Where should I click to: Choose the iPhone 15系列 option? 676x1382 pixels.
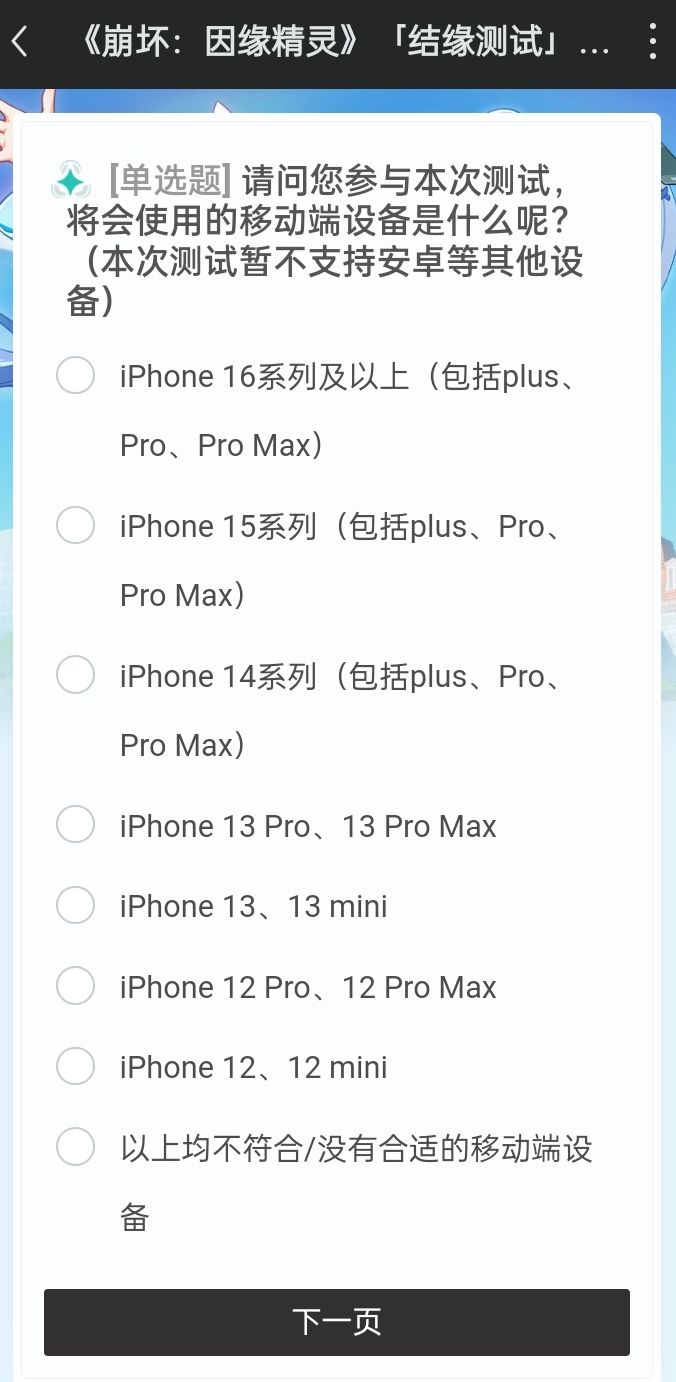tap(76, 526)
